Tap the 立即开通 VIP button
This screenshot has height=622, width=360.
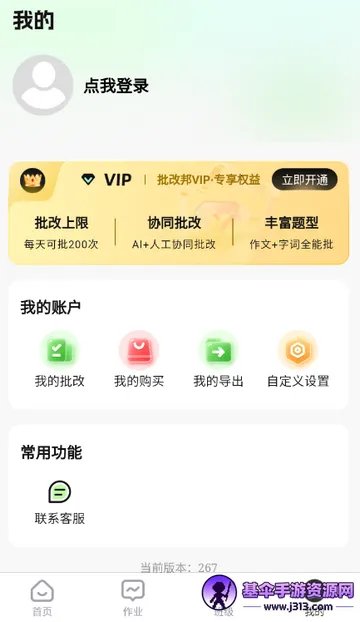coord(304,180)
